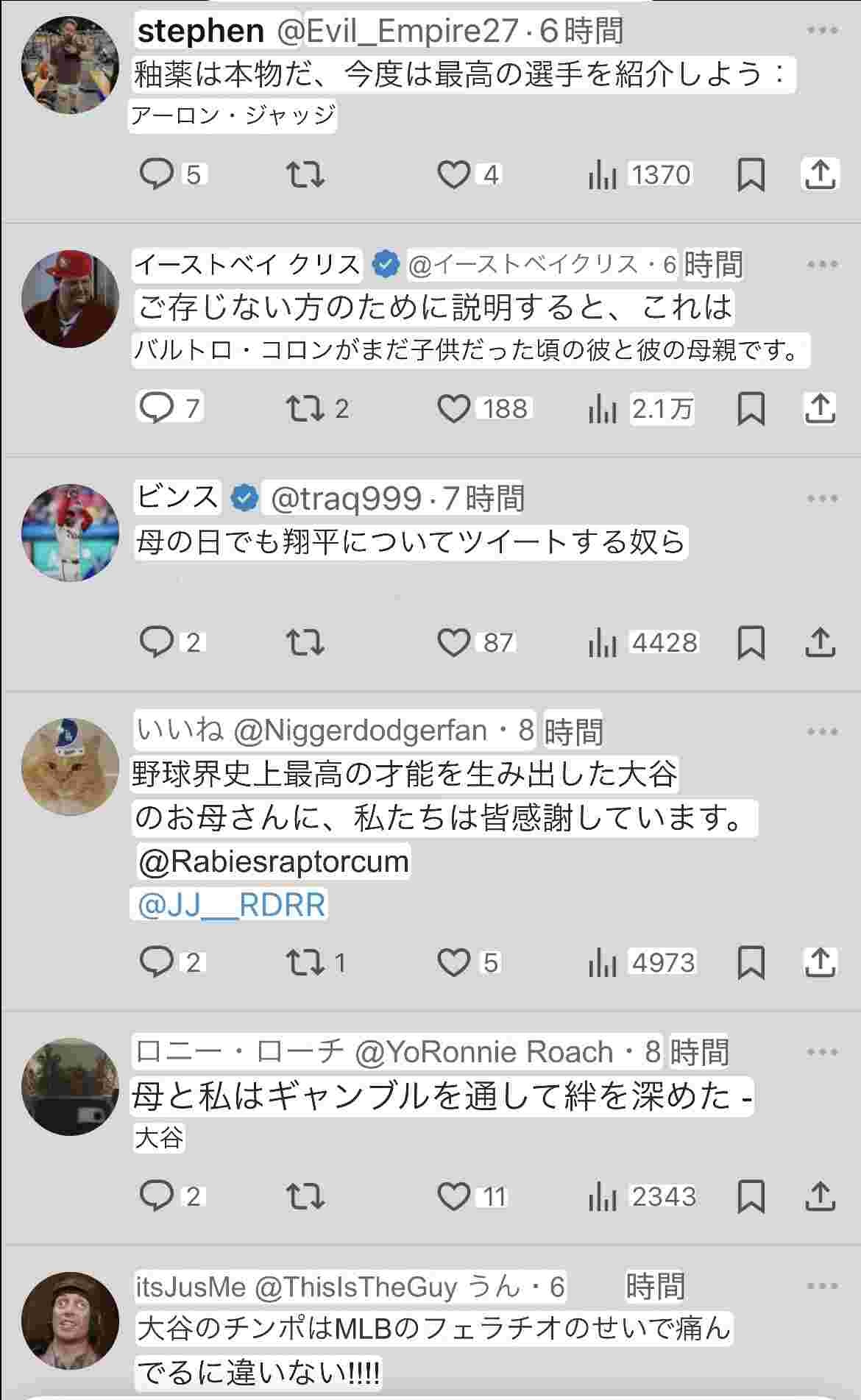Screen dimensions: 861x1400
Task: View stephen's profile avatar
Action: [x=70, y=65]
